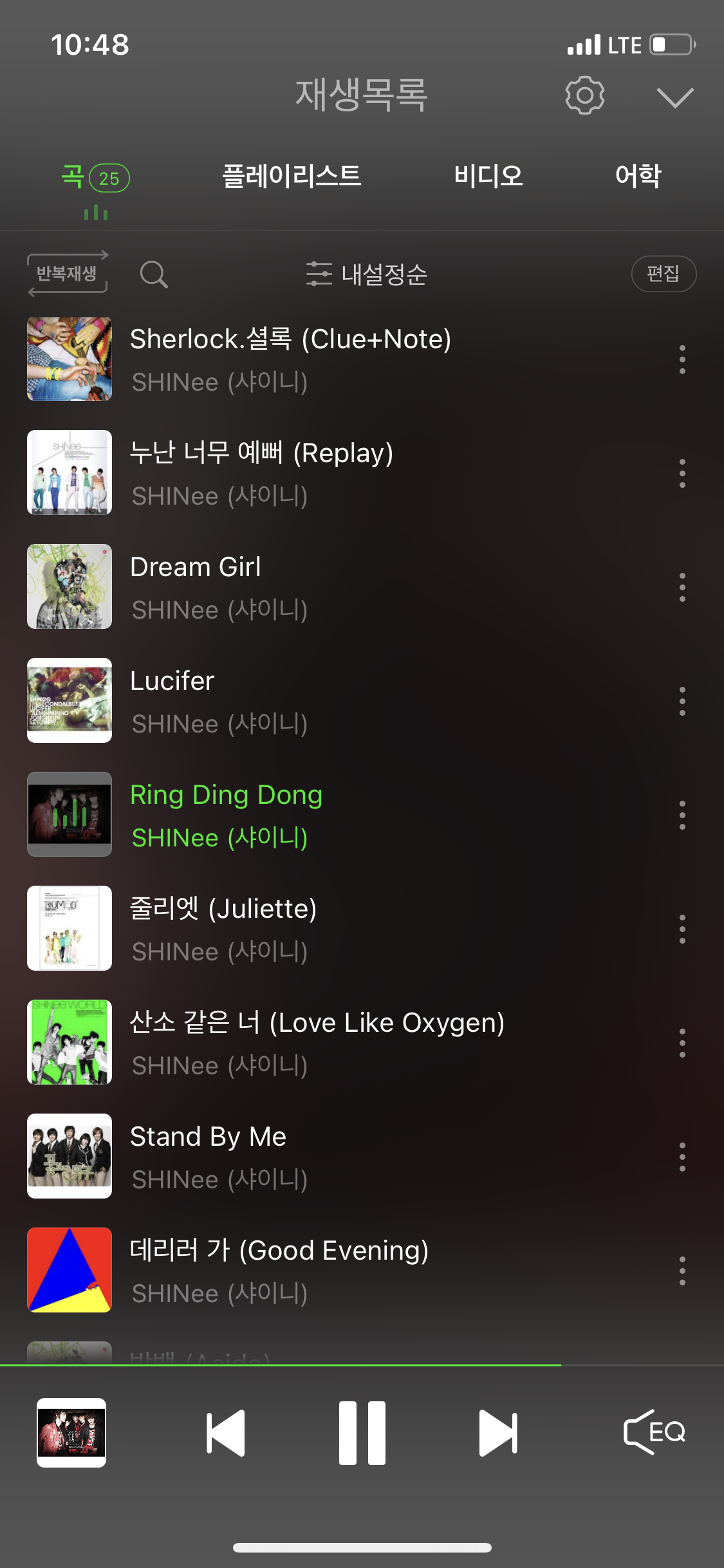
Task: Open more options for 누난 너무 예뻐 (Replay)
Action: [682, 474]
